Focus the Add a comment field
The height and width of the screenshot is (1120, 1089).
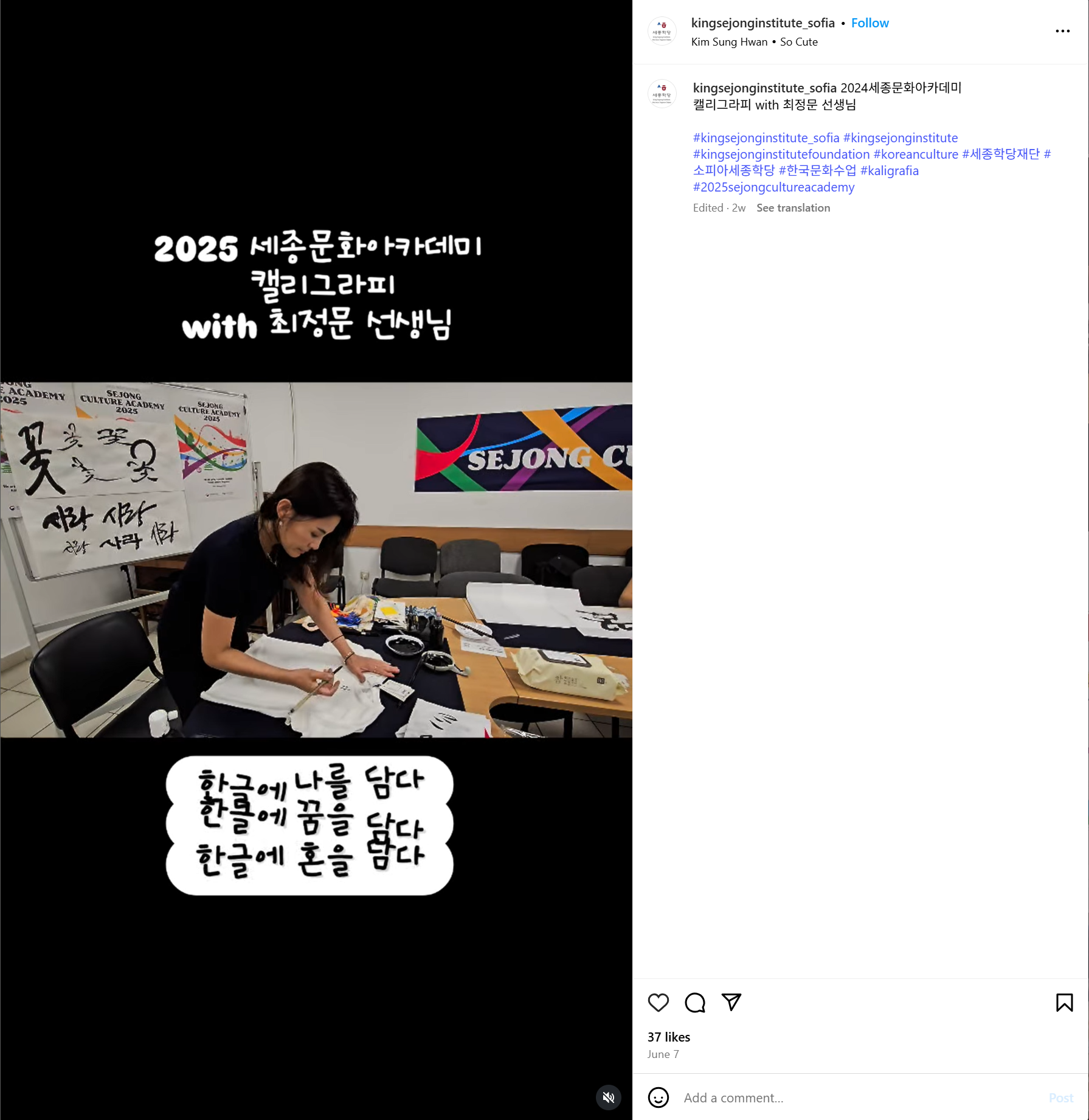point(851,1098)
